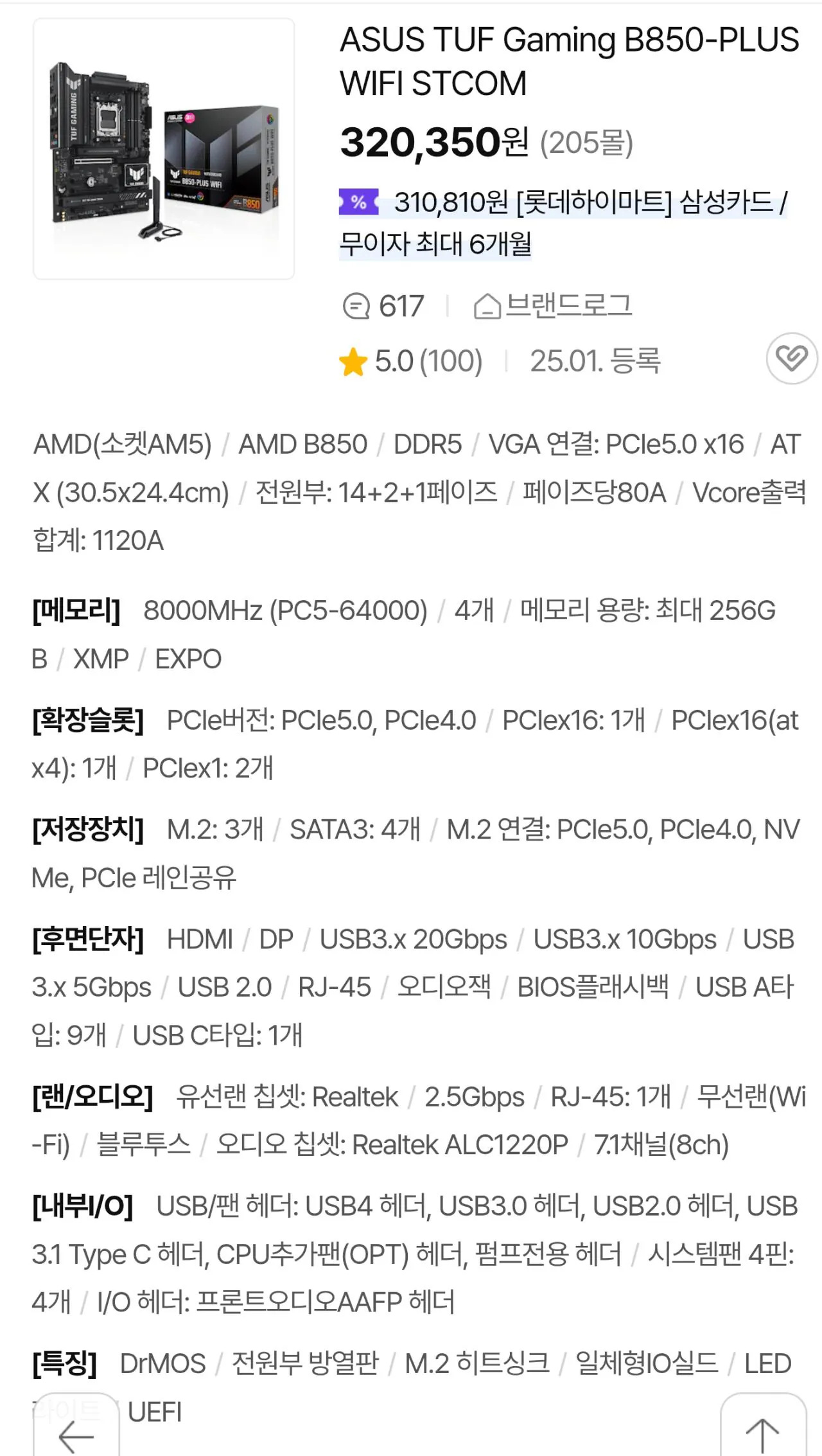
Task: Open the ASUS TUF Gaming B850-PLUS title
Action: [x=569, y=61]
